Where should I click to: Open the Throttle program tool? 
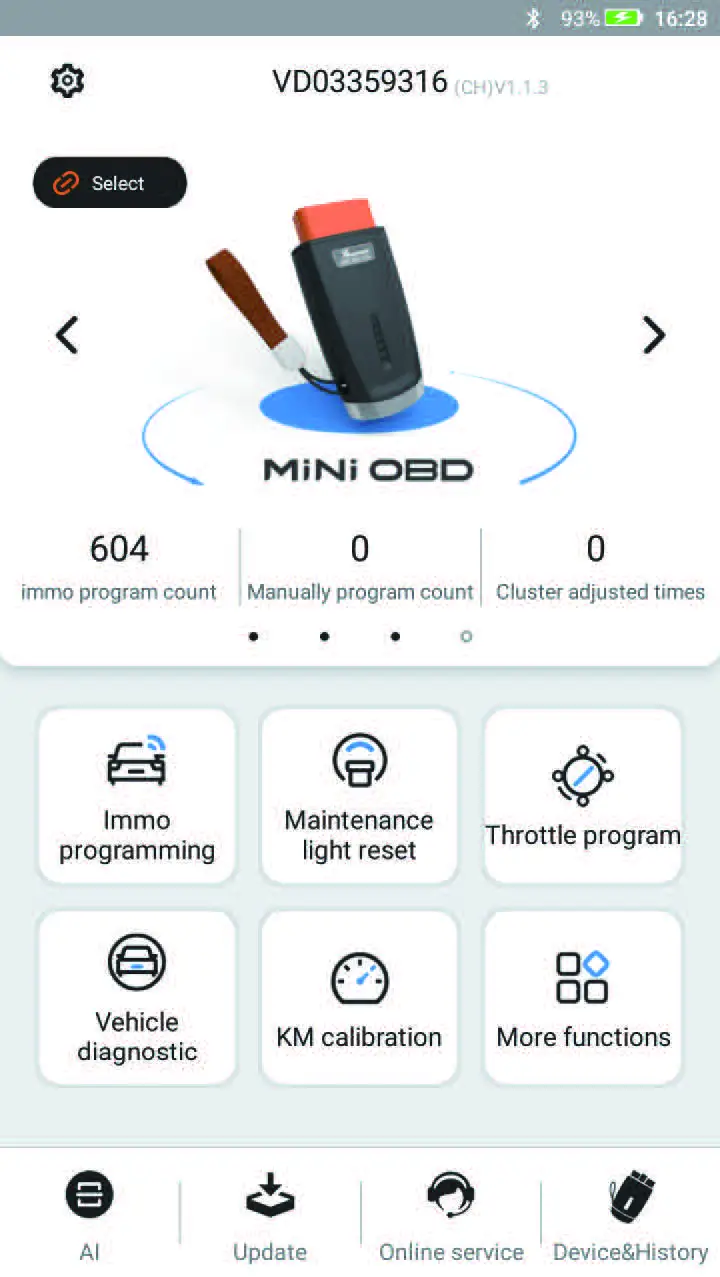[x=582, y=795]
